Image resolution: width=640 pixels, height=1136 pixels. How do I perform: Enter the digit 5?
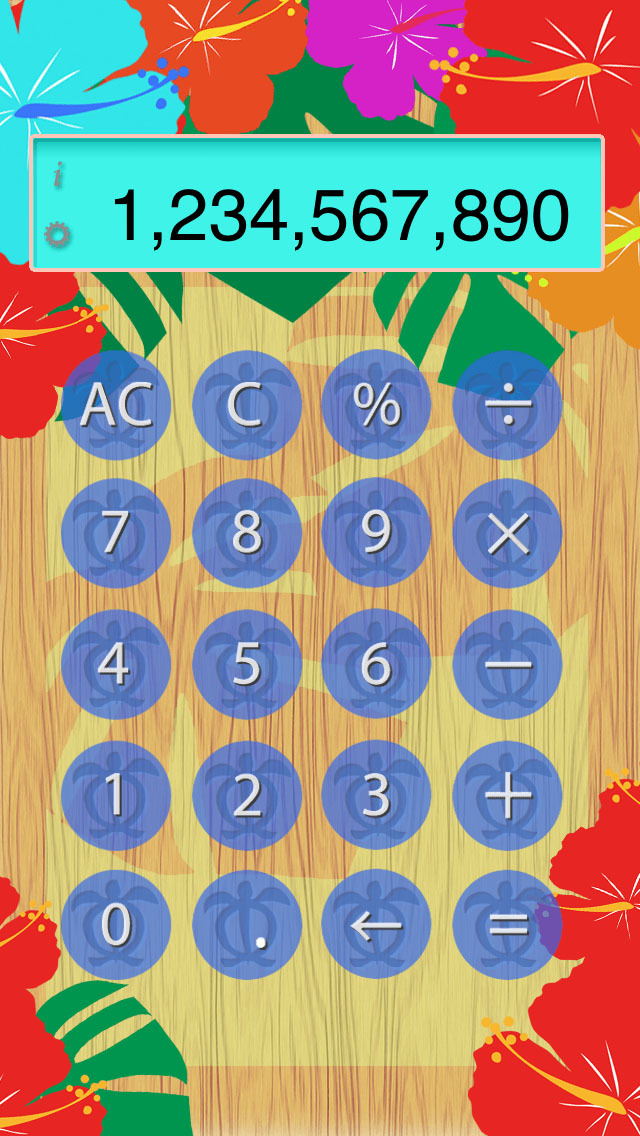(x=246, y=665)
